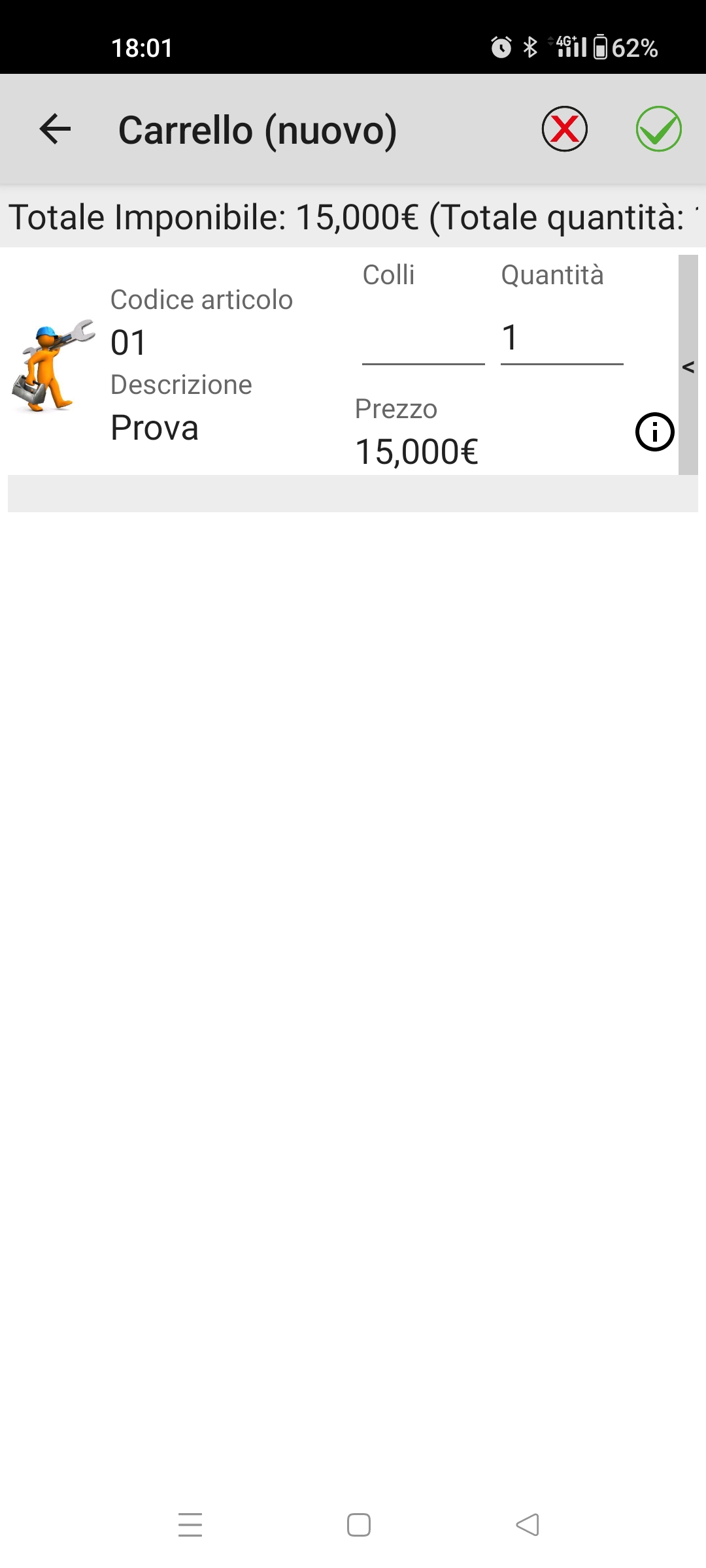Viewport: 706px width, 1568px height.
Task: Tap the Colli input field
Action: click(424, 339)
